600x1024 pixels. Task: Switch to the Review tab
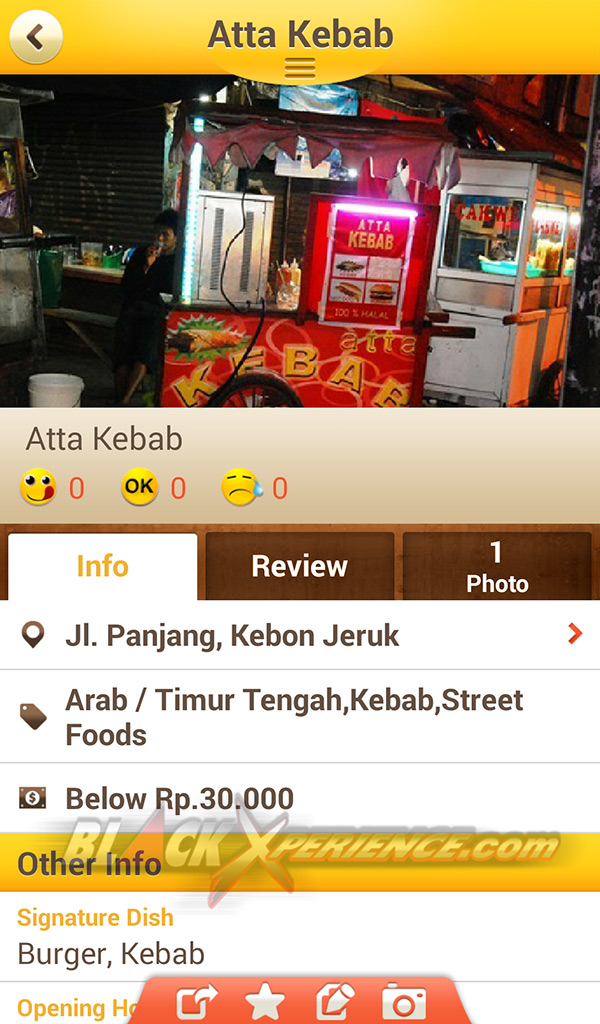(x=300, y=566)
